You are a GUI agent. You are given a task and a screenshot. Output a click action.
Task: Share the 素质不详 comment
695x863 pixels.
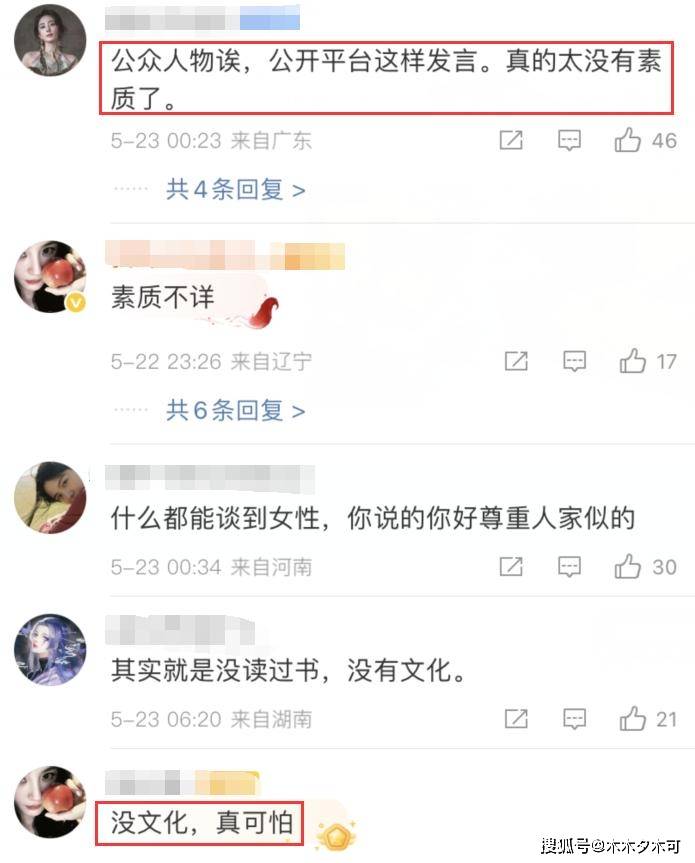click(x=516, y=361)
